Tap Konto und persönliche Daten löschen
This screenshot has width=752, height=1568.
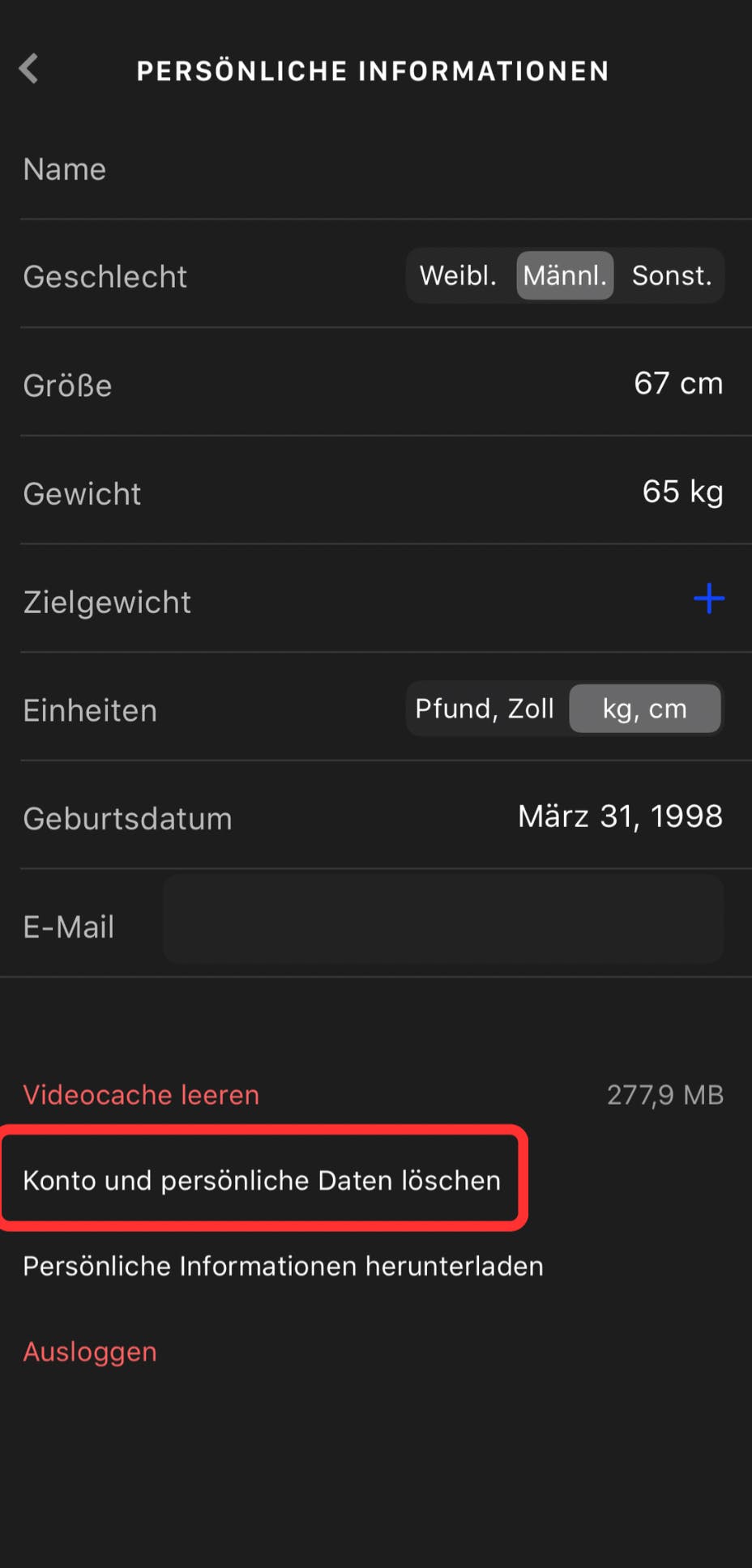262,1180
